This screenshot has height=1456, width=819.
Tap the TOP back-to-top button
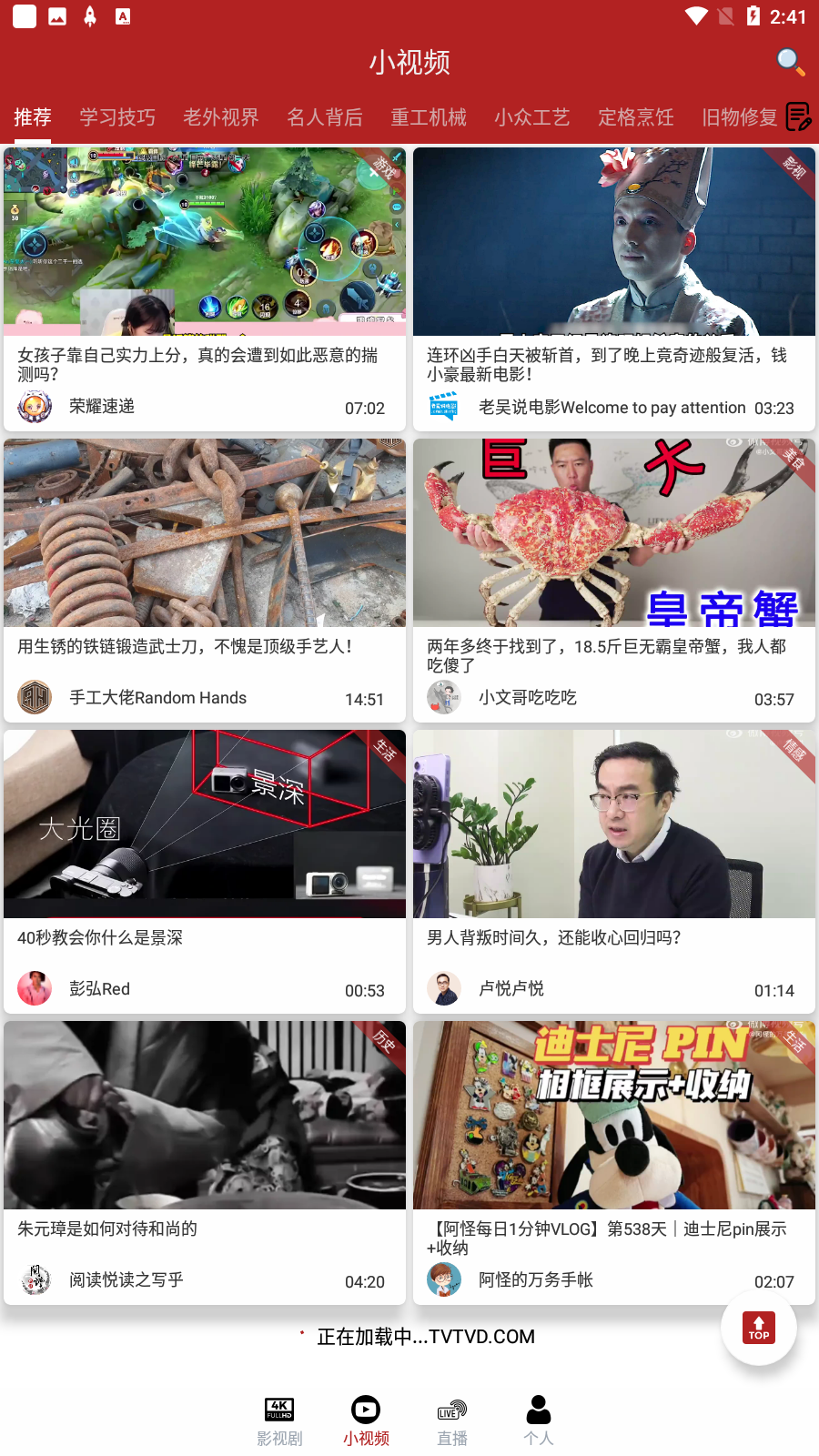tap(759, 1327)
